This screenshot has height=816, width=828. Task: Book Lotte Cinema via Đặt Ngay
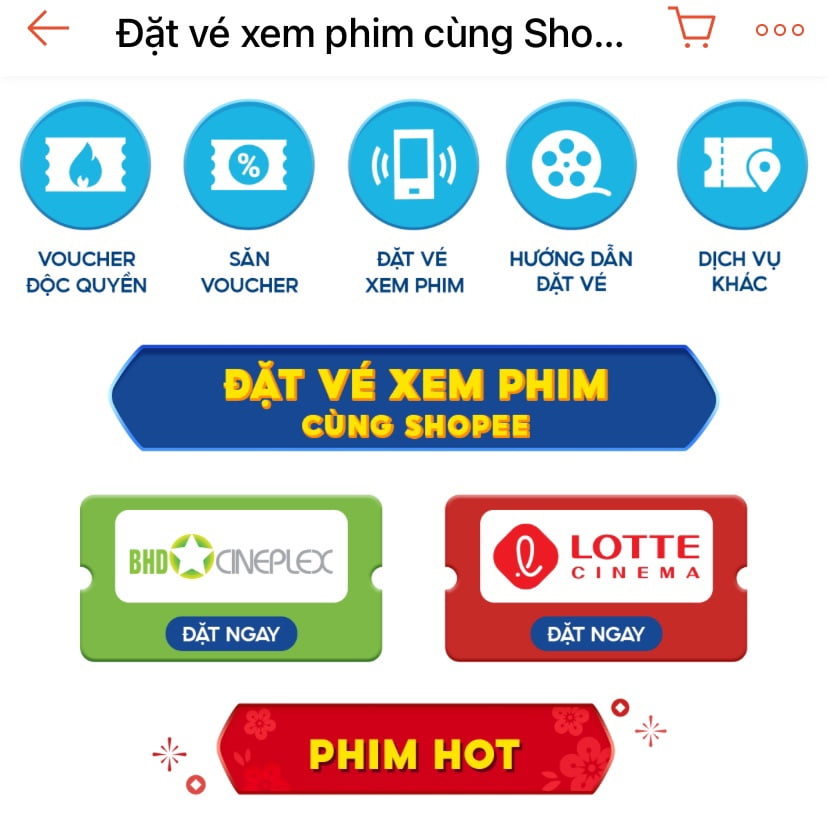click(x=596, y=633)
